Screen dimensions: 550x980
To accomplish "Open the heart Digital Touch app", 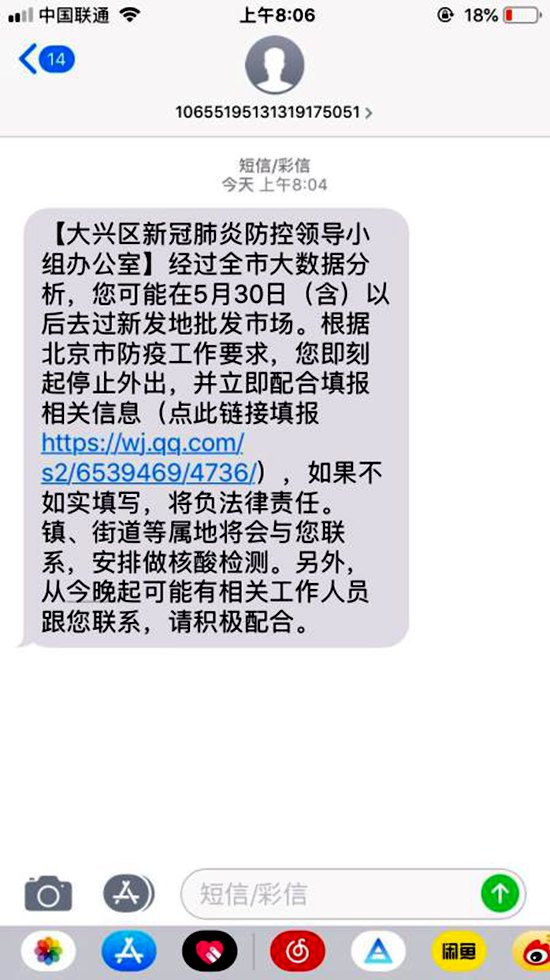I will [209, 951].
